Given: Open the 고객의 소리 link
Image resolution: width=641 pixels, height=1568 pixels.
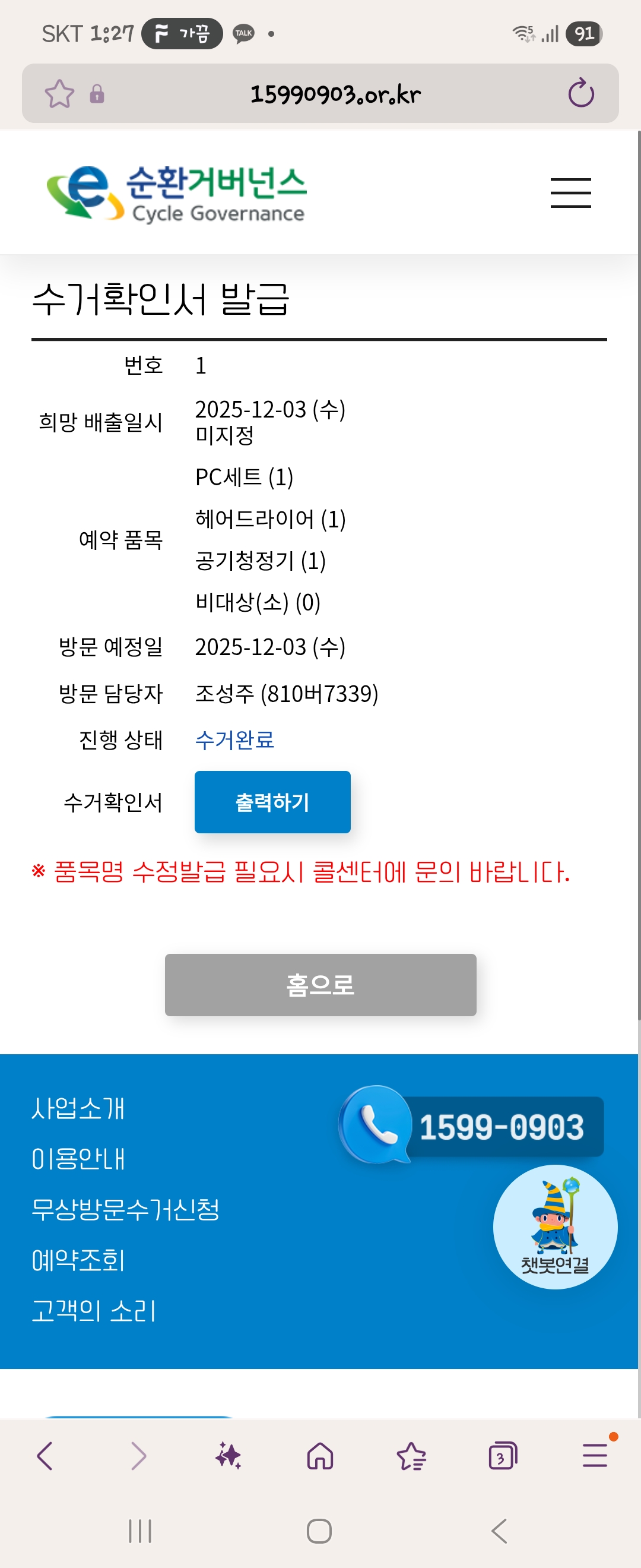Looking at the screenshot, I should pyautogui.click(x=94, y=1310).
